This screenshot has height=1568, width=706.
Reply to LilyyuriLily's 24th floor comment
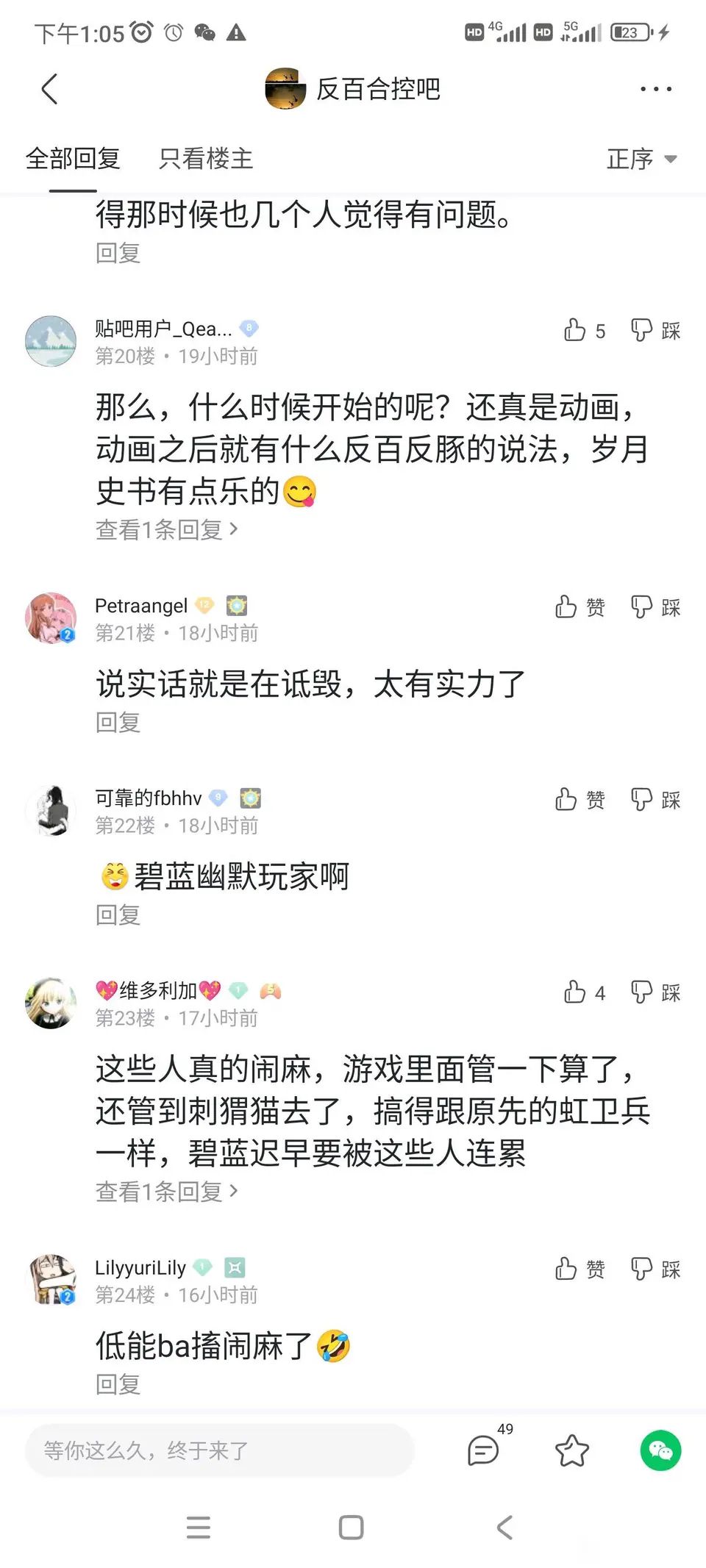click(x=118, y=1385)
